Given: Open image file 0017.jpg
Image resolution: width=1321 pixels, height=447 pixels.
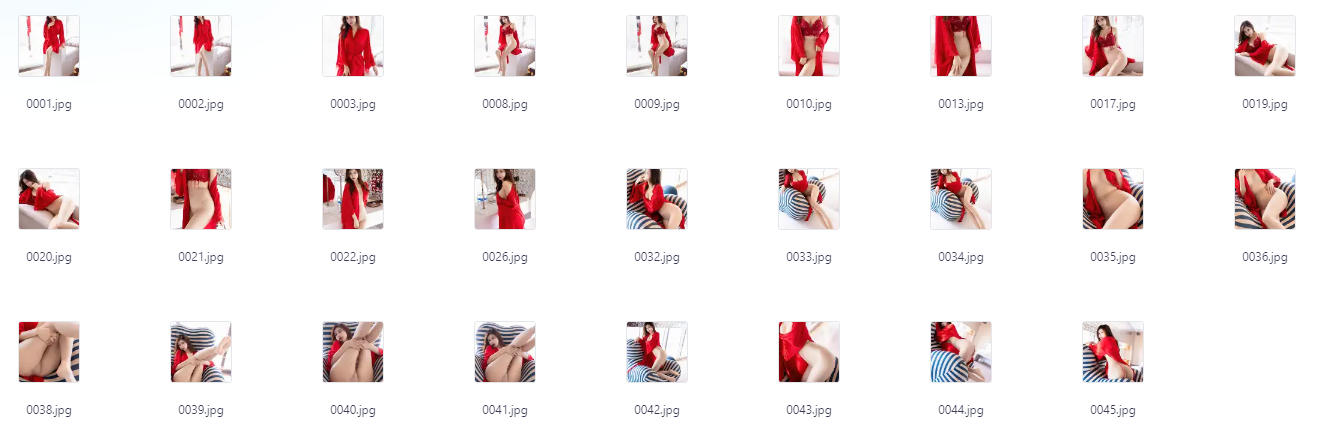Looking at the screenshot, I should [1113, 46].
